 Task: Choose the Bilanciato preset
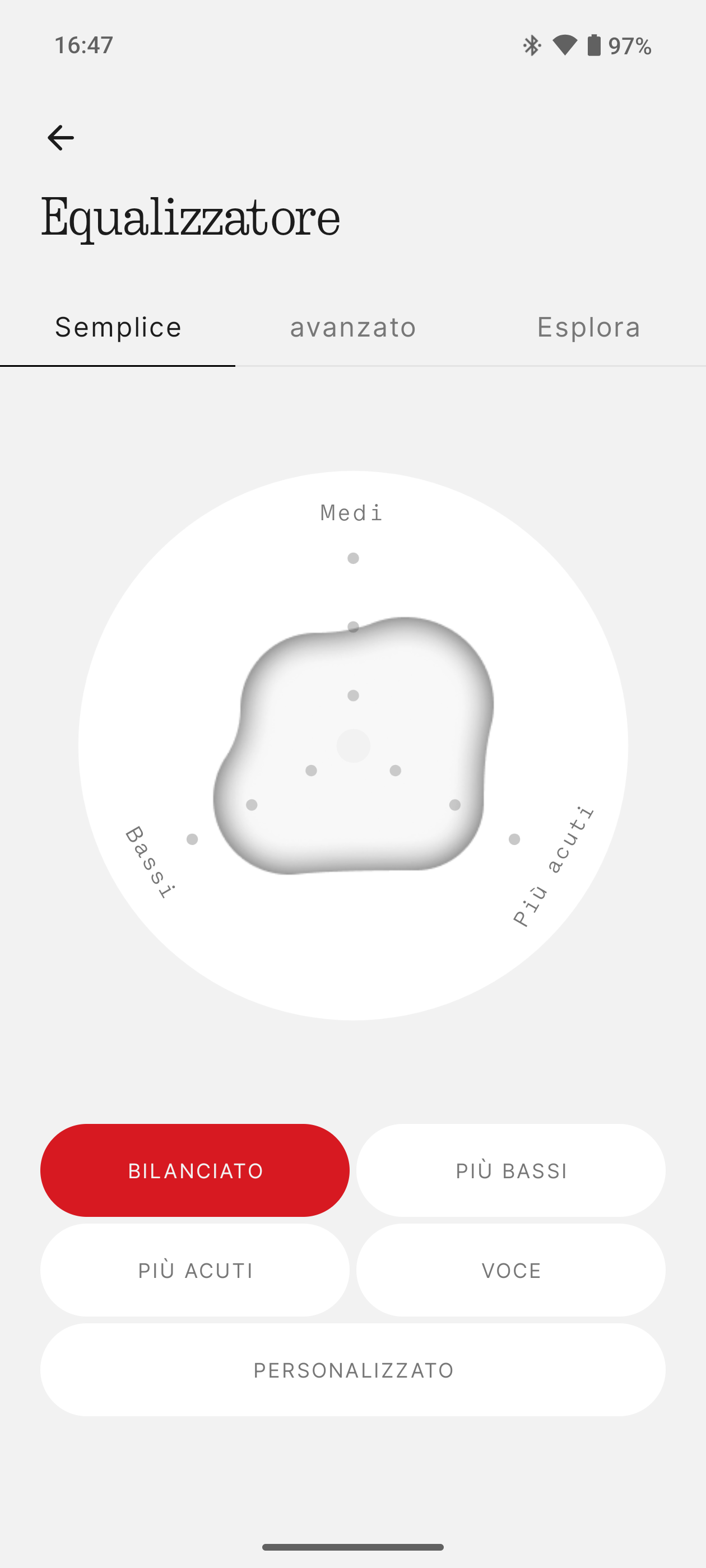(x=195, y=1170)
